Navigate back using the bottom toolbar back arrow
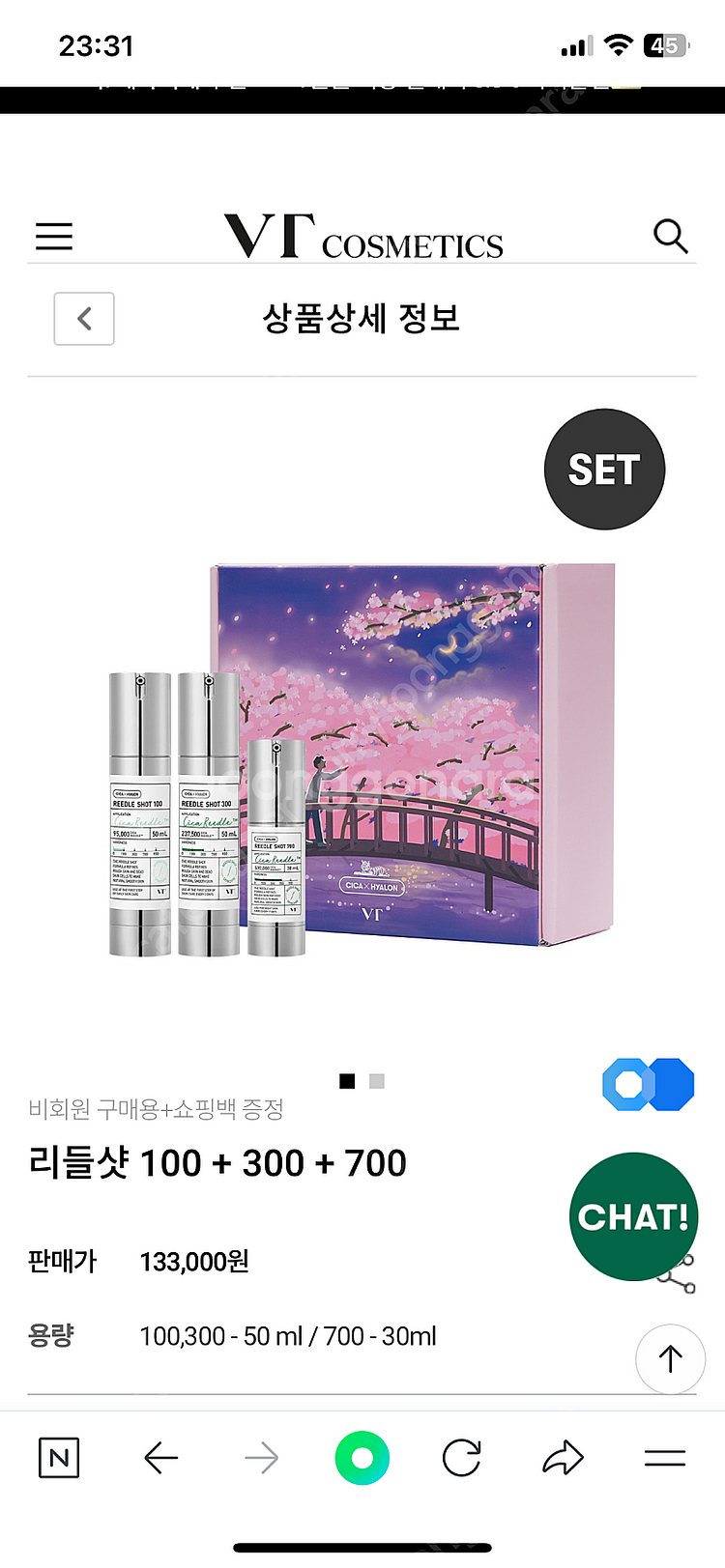 161,1459
